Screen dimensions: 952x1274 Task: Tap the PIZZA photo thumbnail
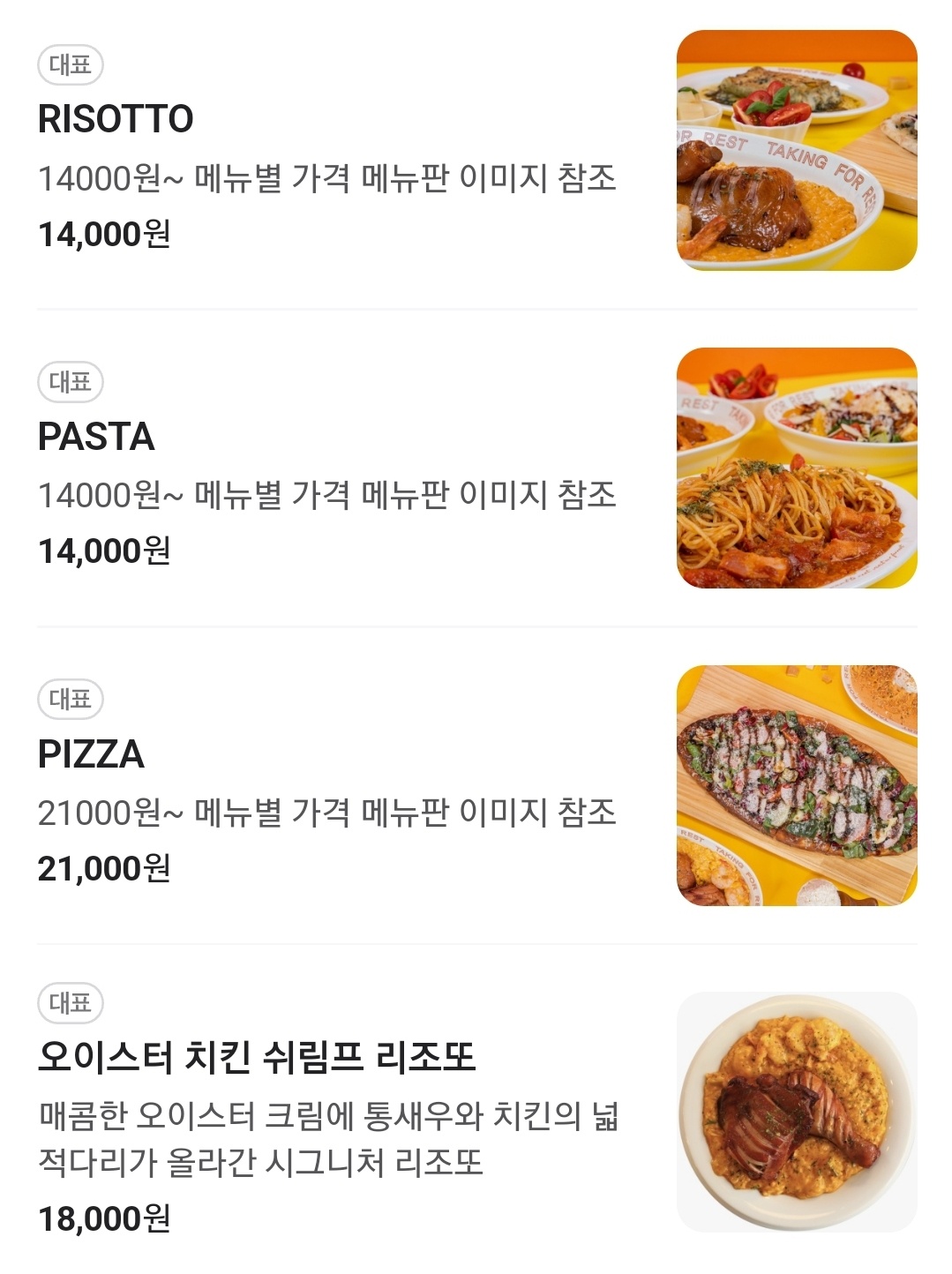coord(797,785)
